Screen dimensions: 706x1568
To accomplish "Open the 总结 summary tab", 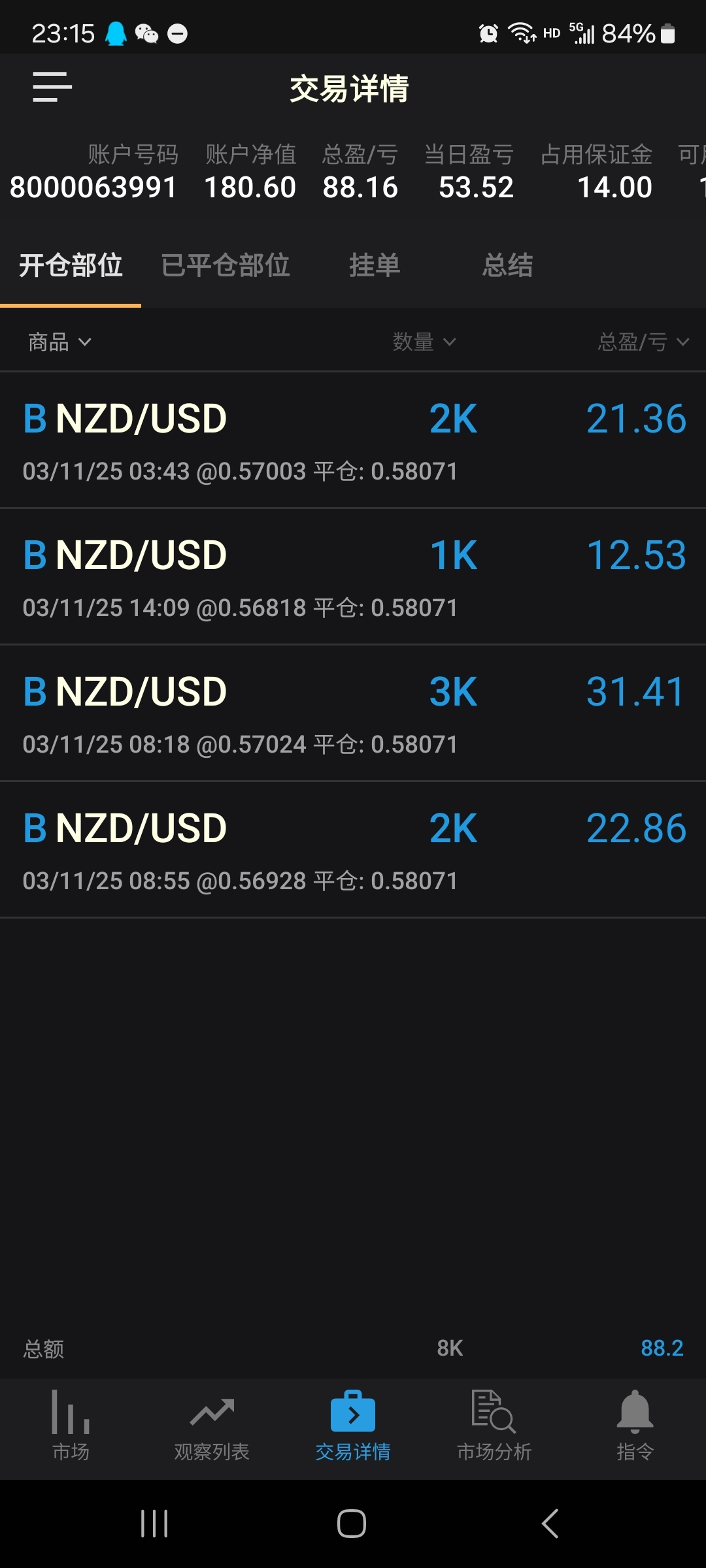I will tap(508, 265).
